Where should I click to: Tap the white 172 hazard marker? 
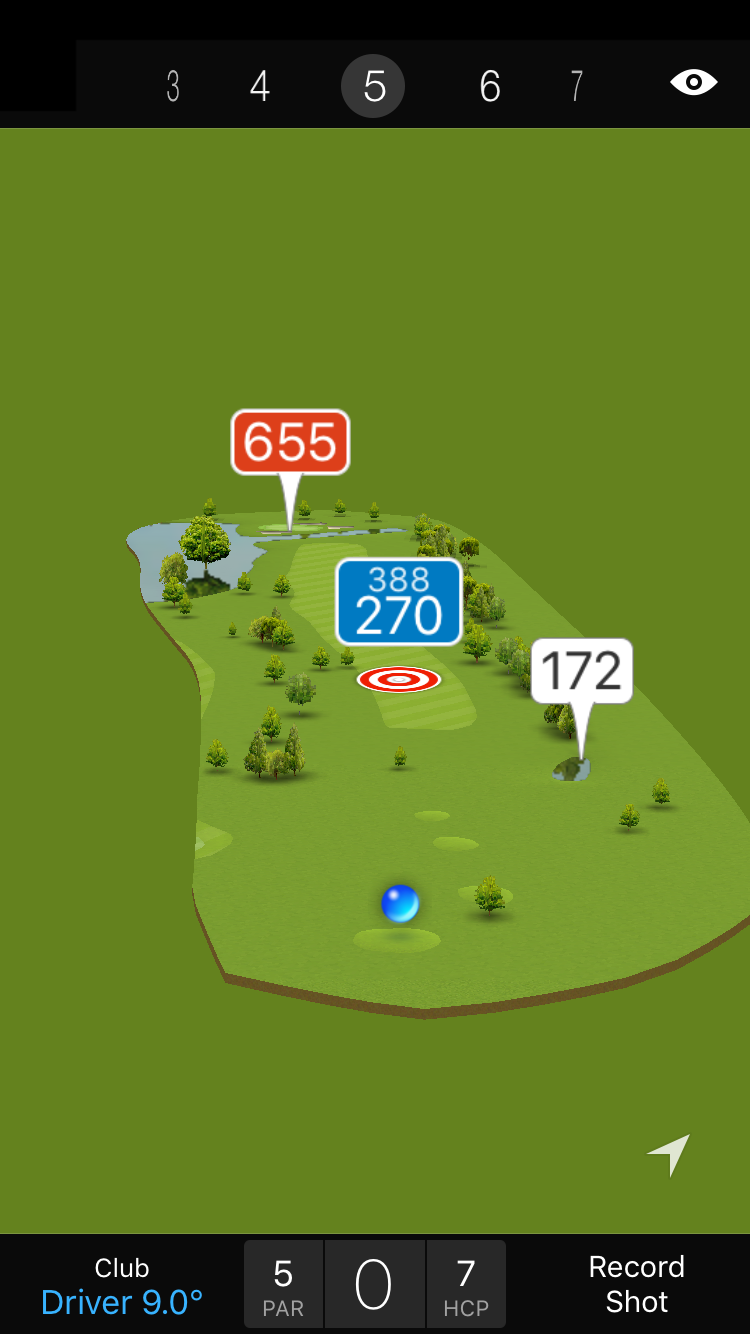[x=582, y=671]
